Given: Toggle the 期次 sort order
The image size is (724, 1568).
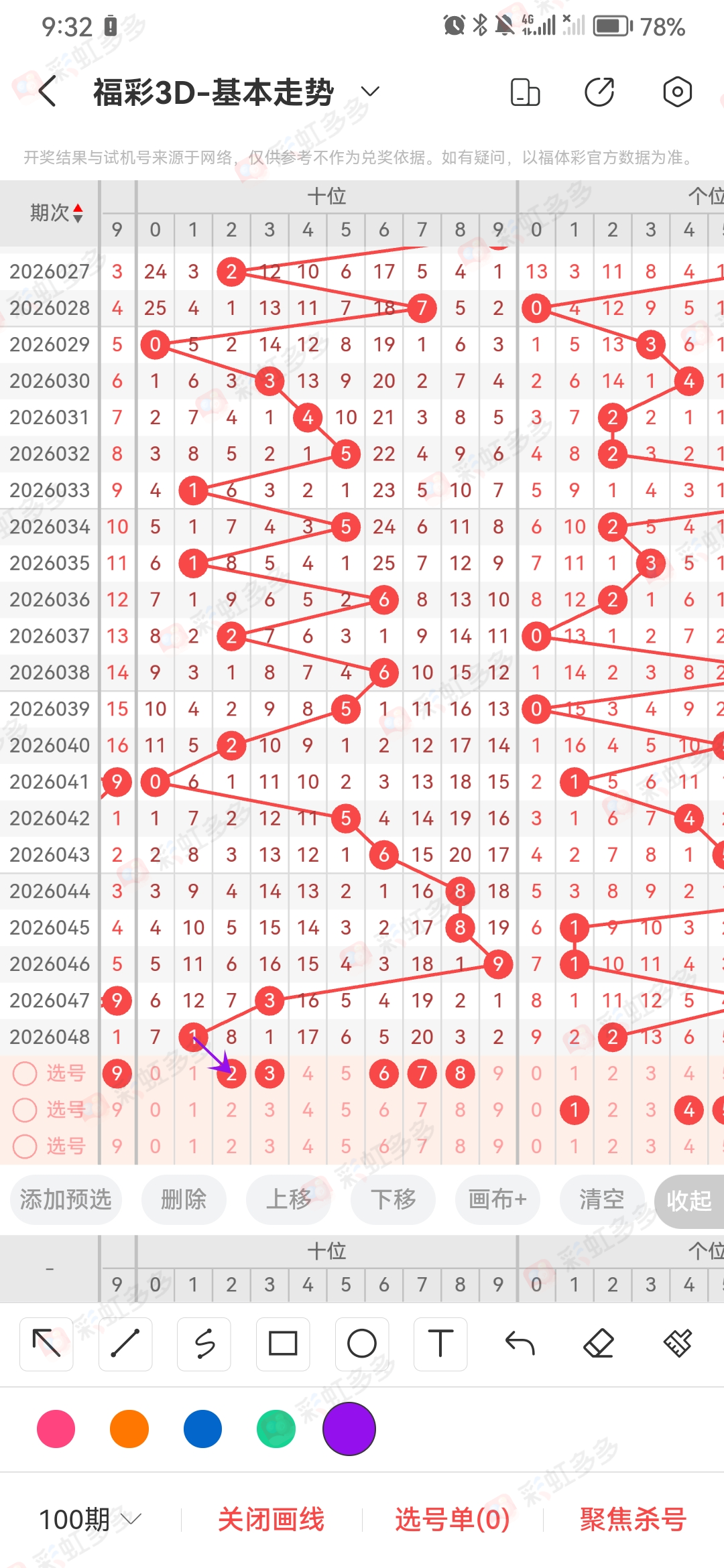Looking at the screenshot, I should 57,213.
